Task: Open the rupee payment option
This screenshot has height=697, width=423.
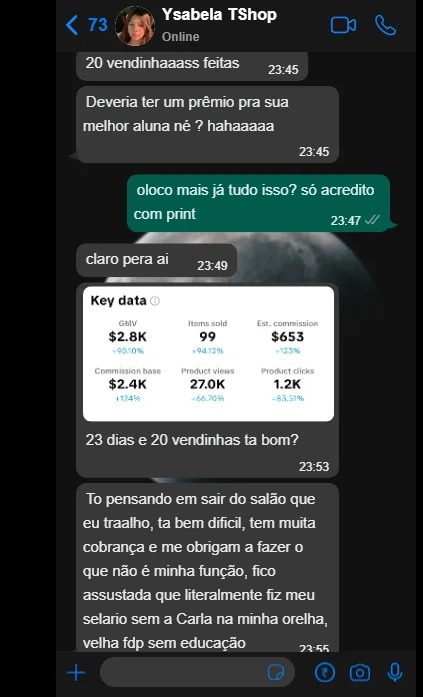Action: point(325,673)
